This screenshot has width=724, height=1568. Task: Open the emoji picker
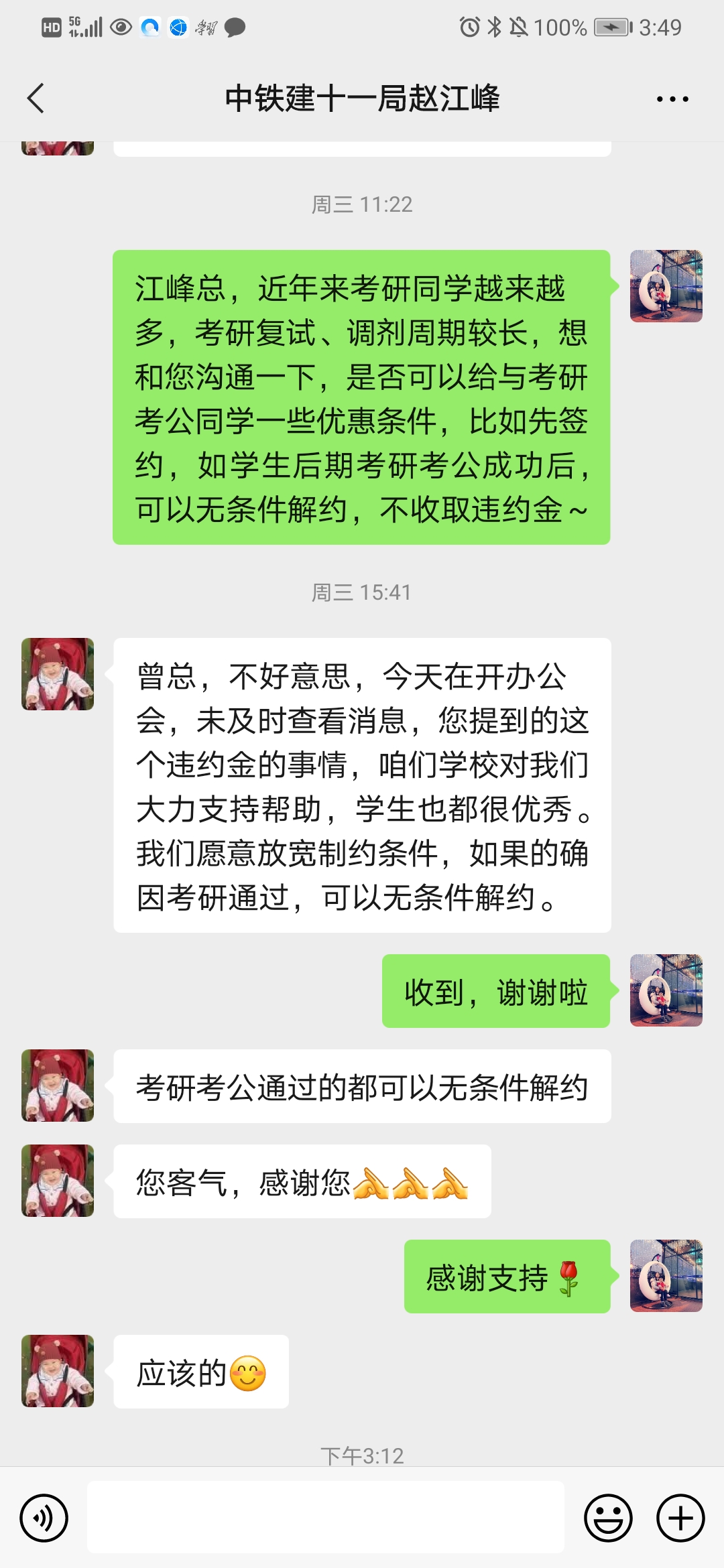pos(608,1518)
